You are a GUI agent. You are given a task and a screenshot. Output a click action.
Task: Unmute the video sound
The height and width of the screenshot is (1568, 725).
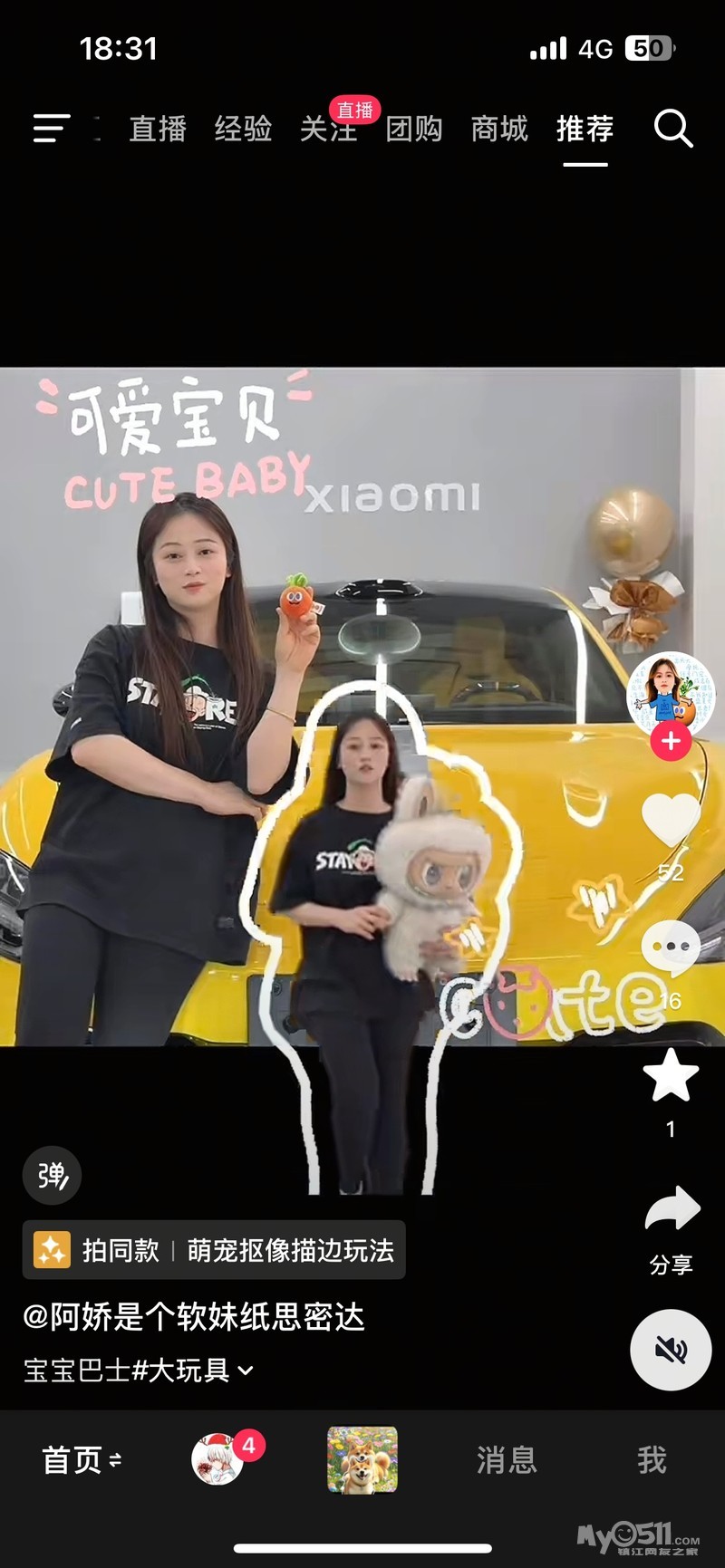pyautogui.click(x=671, y=1350)
